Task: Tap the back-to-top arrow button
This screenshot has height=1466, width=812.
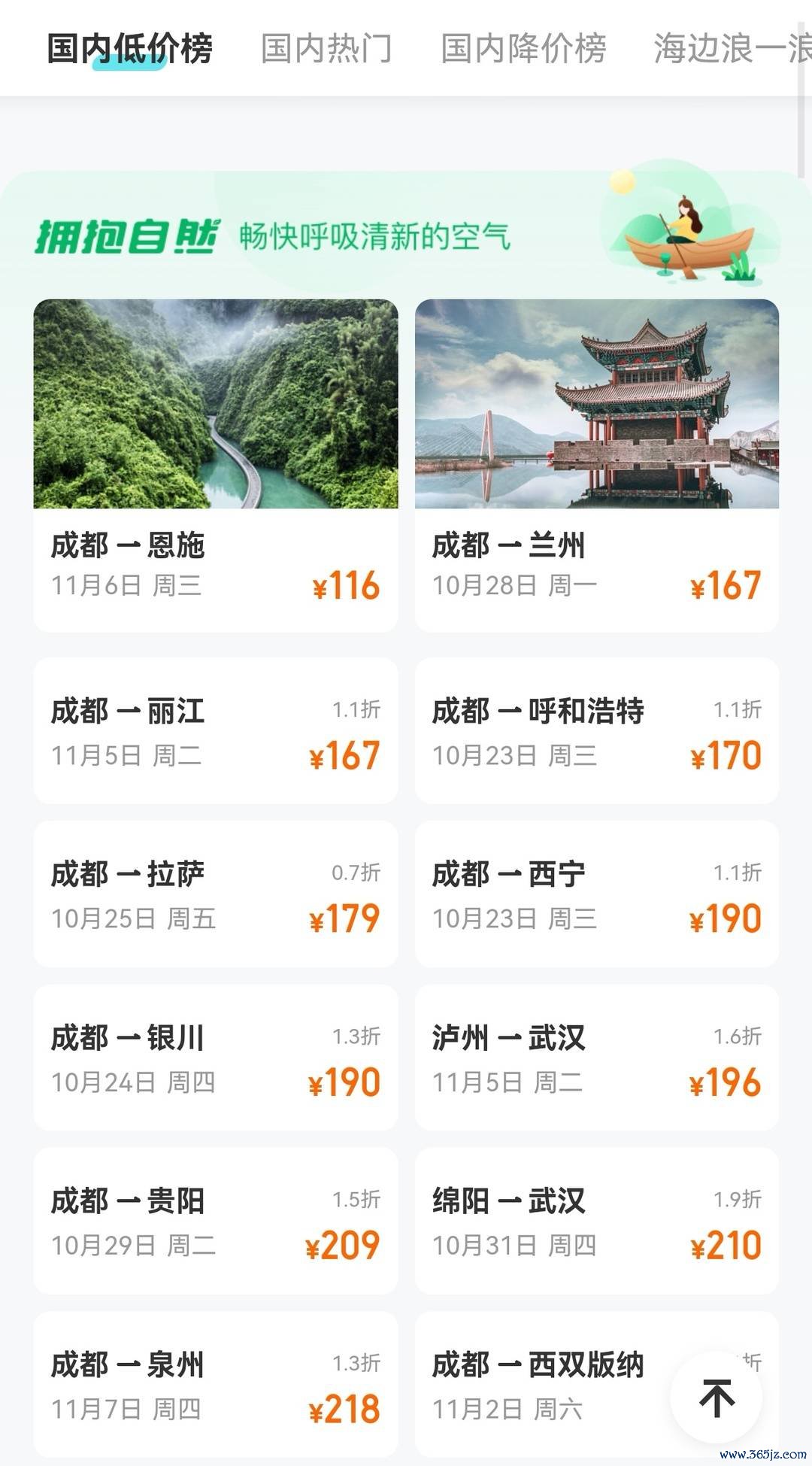Action: [716, 1398]
